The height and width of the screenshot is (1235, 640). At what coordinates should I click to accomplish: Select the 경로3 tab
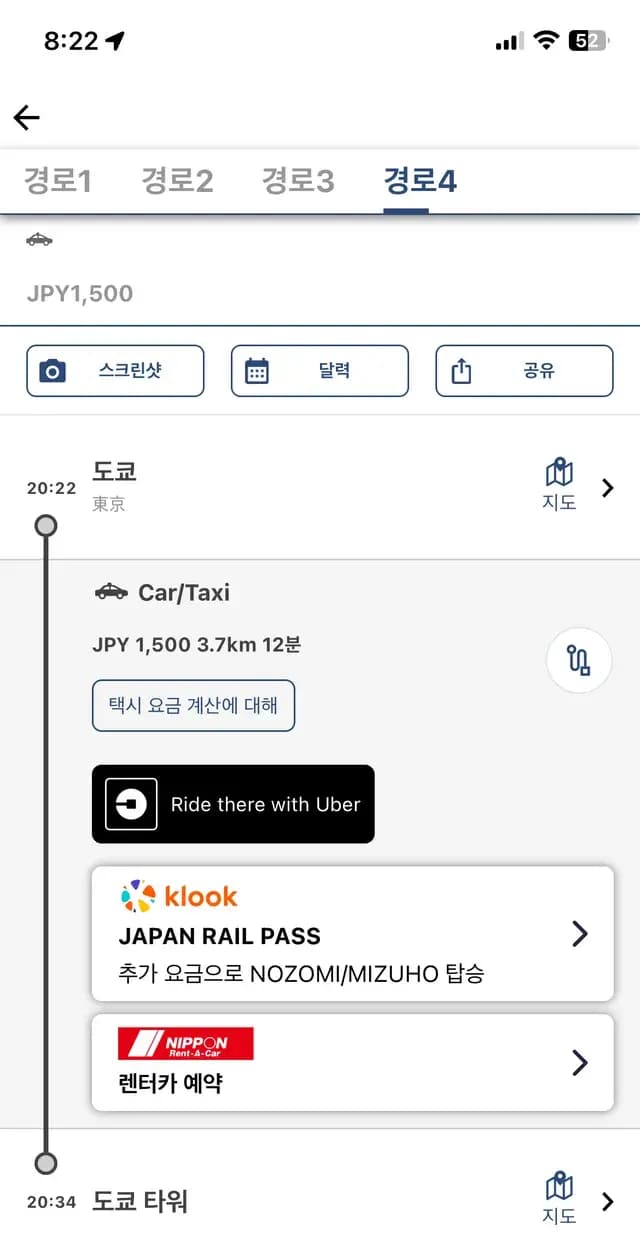coord(298,181)
